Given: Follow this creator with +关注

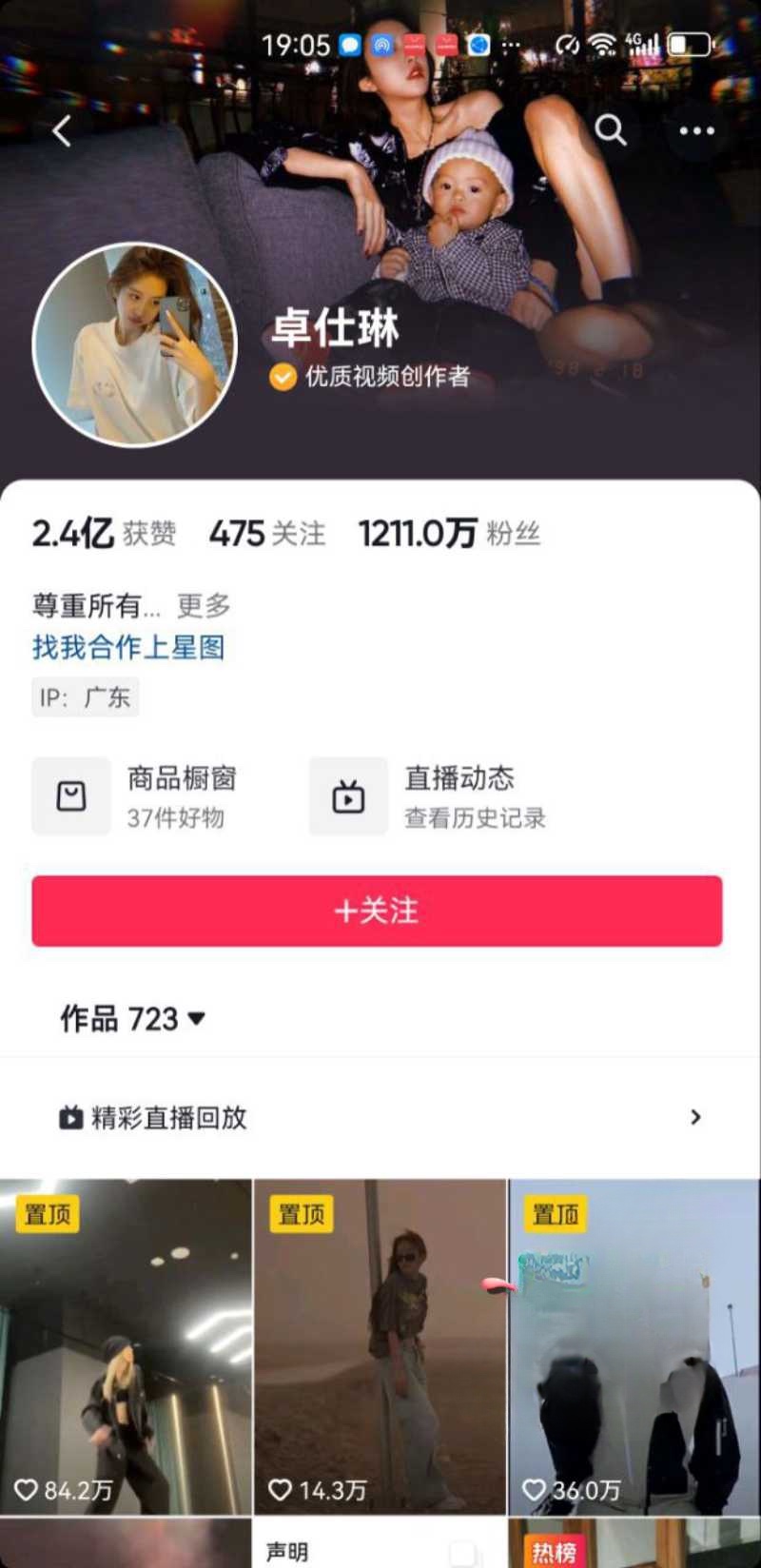Looking at the screenshot, I should tap(377, 911).
